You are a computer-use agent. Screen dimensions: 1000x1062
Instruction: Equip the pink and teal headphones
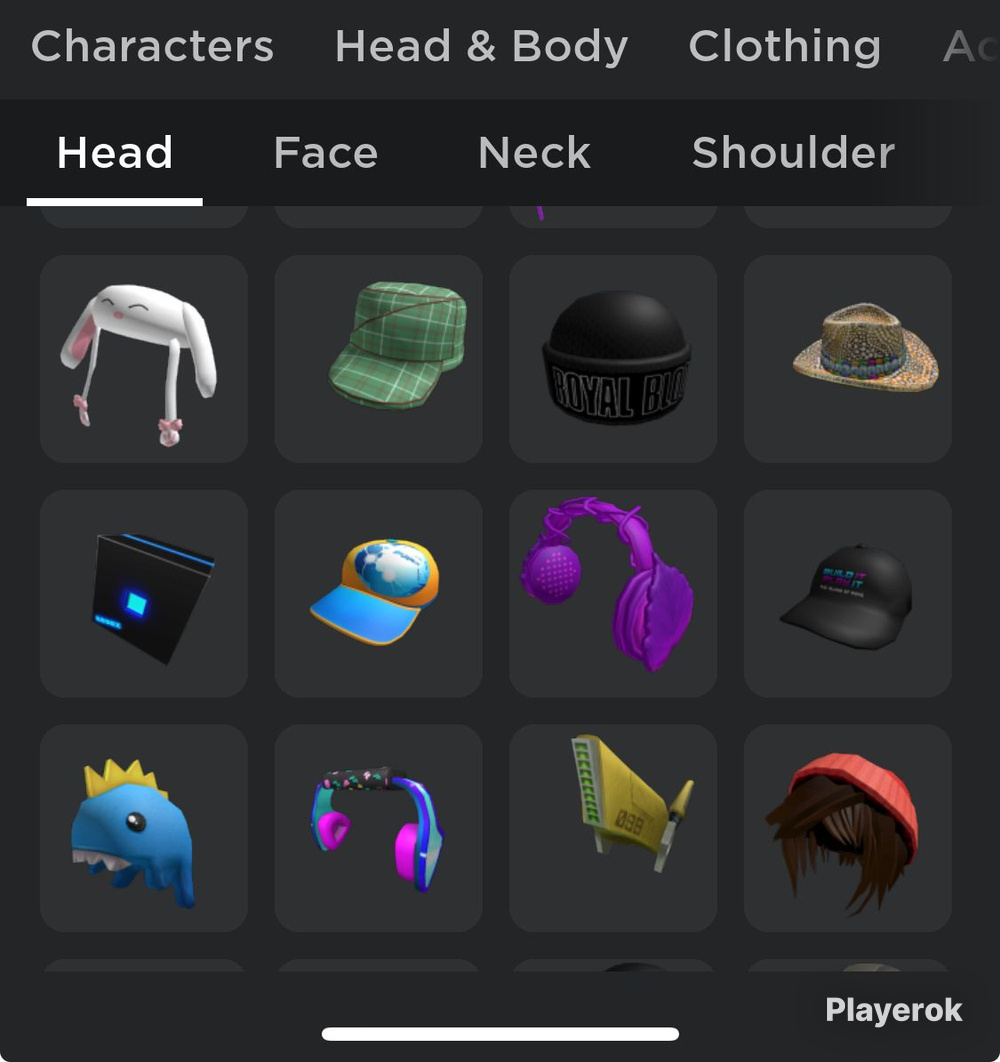379,828
